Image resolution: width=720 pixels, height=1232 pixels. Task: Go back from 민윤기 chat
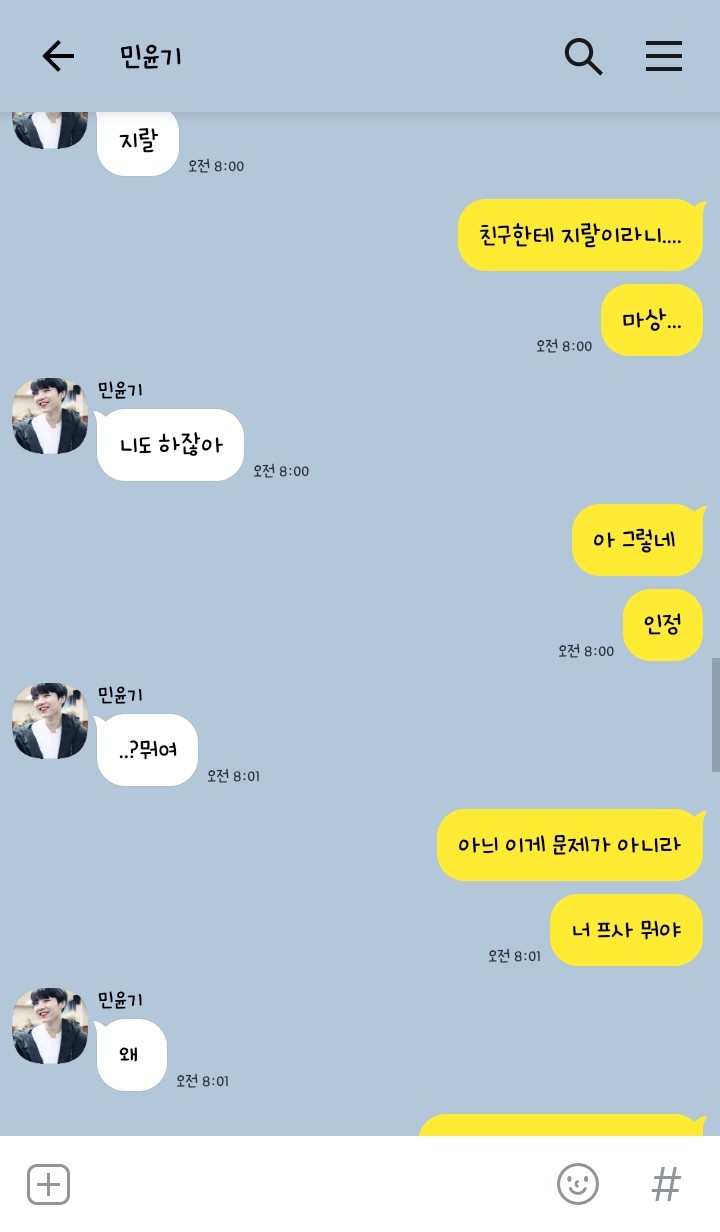click(x=58, y=56)
